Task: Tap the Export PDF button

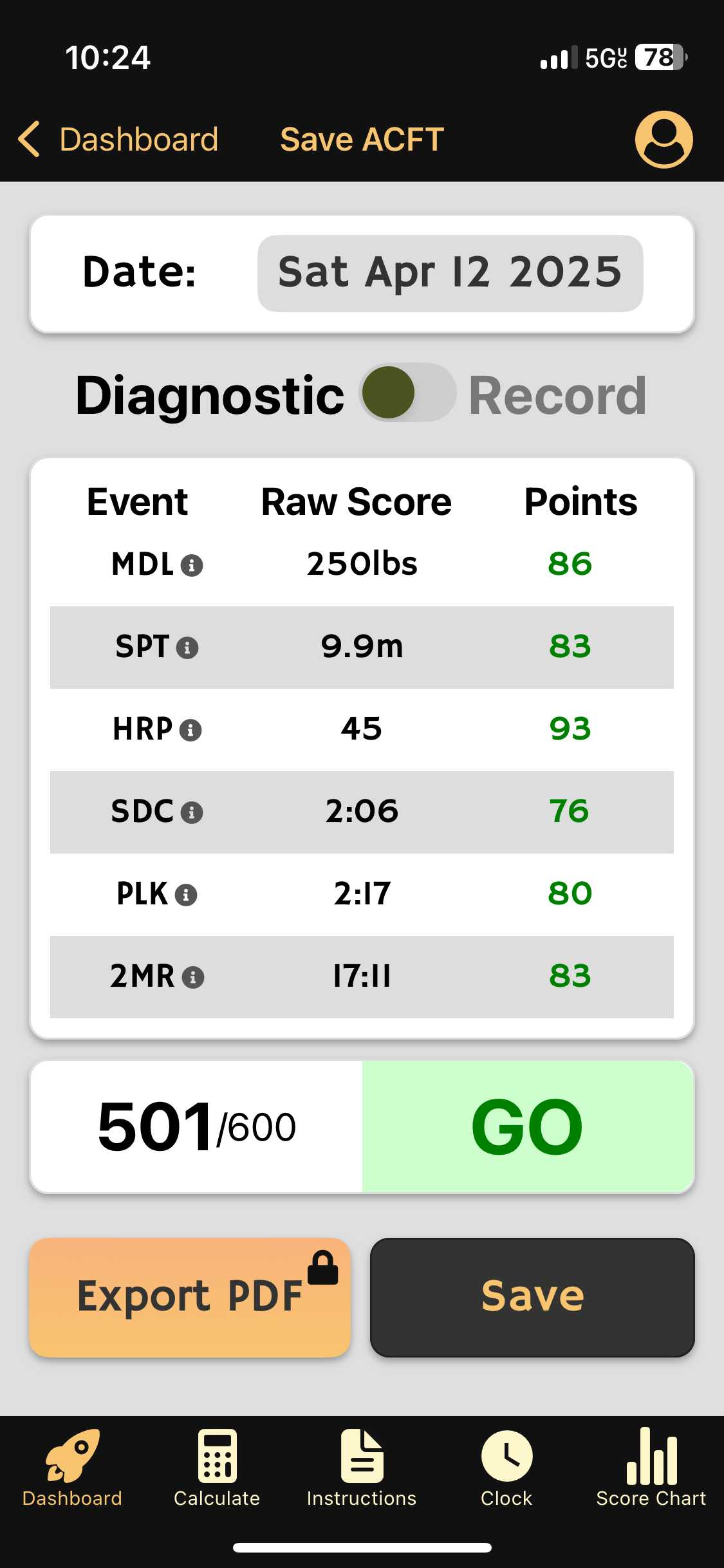Action: click(x=190, y=1298)
